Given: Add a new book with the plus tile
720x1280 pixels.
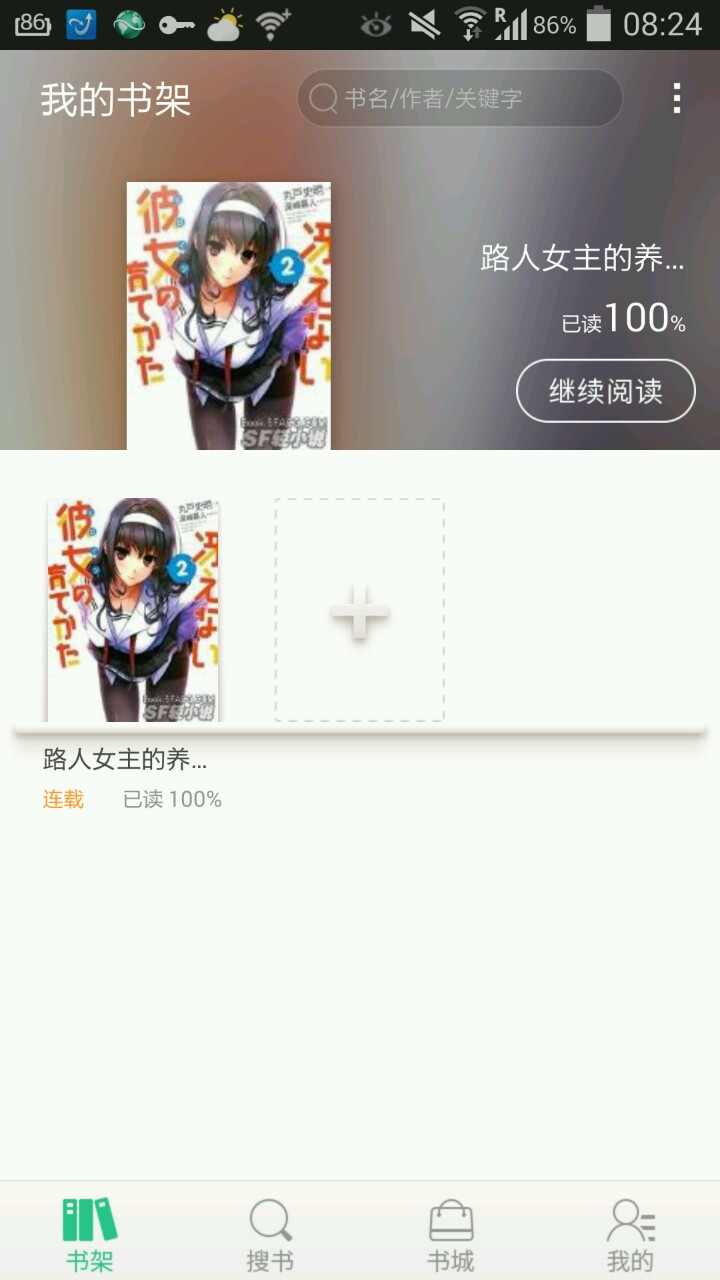Looking at the screenshot, I should [360, 610].
